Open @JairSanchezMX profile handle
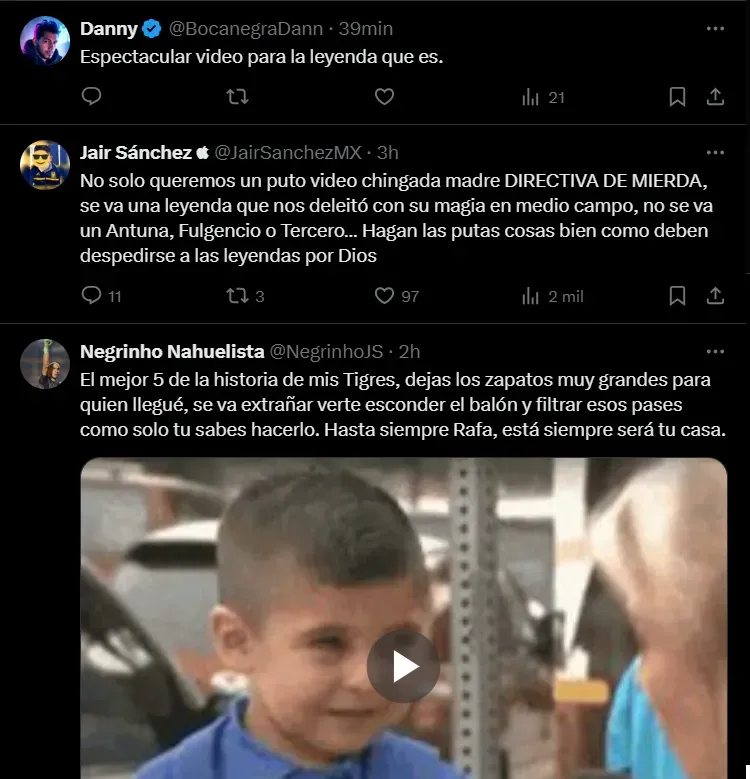750x779 pixels. point(288,153)
